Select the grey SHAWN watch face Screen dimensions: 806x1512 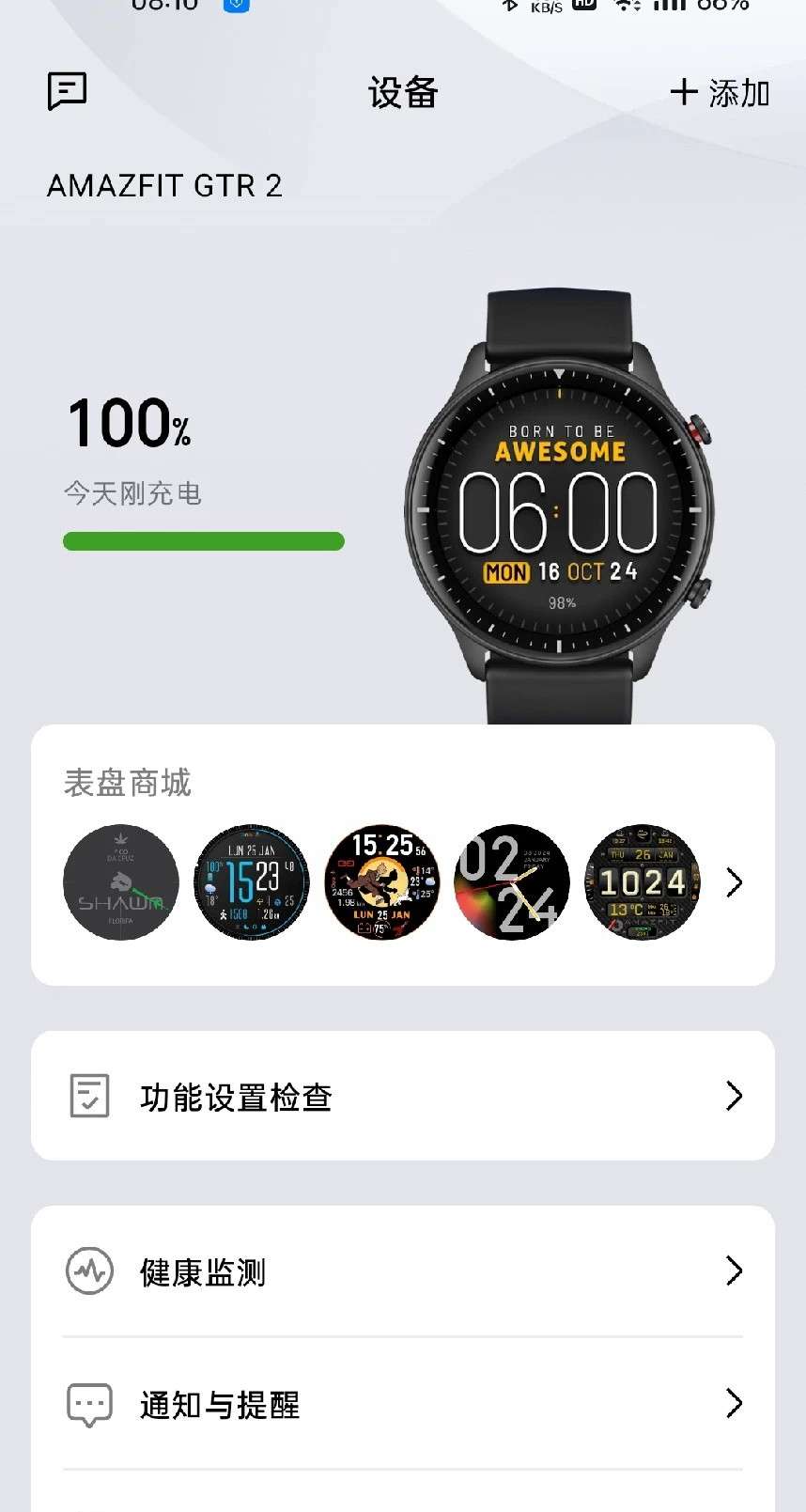pyautogui.click(x=120, y=882)
